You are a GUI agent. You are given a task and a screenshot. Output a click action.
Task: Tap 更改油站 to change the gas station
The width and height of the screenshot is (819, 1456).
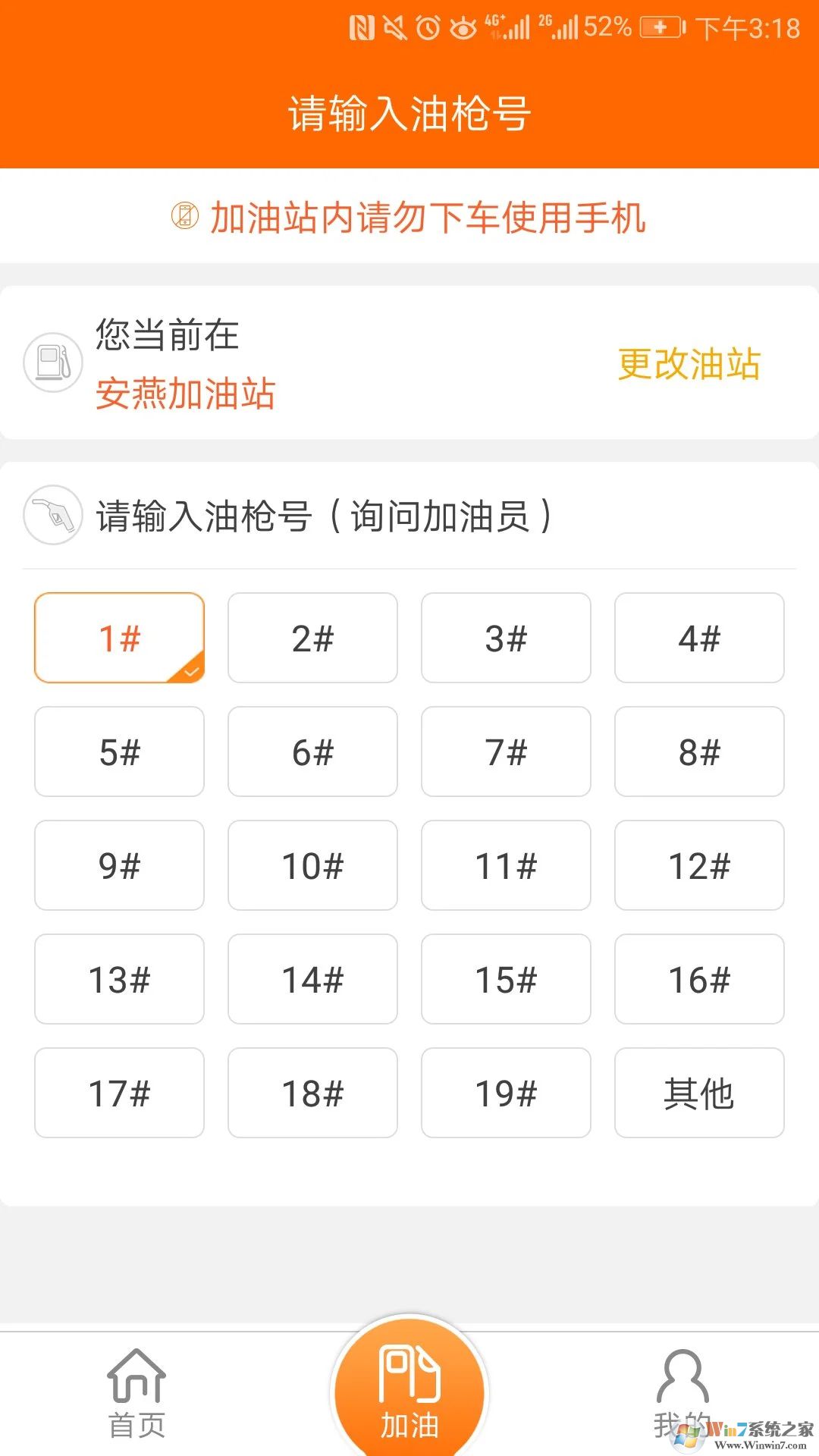[689, 364]
